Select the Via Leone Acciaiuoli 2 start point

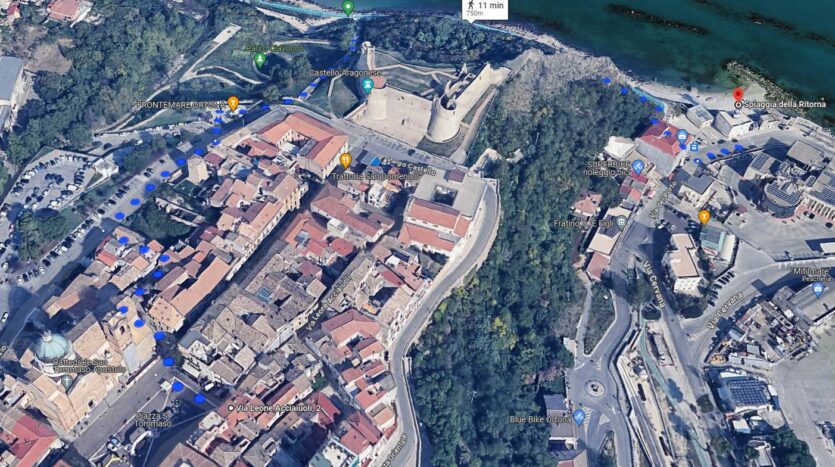tap(229, 408)
